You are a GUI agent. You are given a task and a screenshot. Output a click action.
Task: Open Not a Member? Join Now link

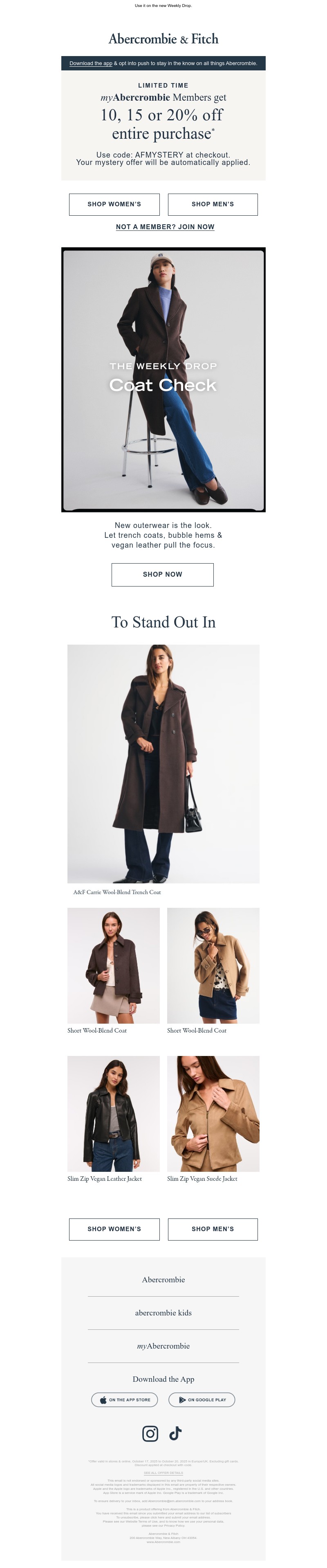[165, 227]
